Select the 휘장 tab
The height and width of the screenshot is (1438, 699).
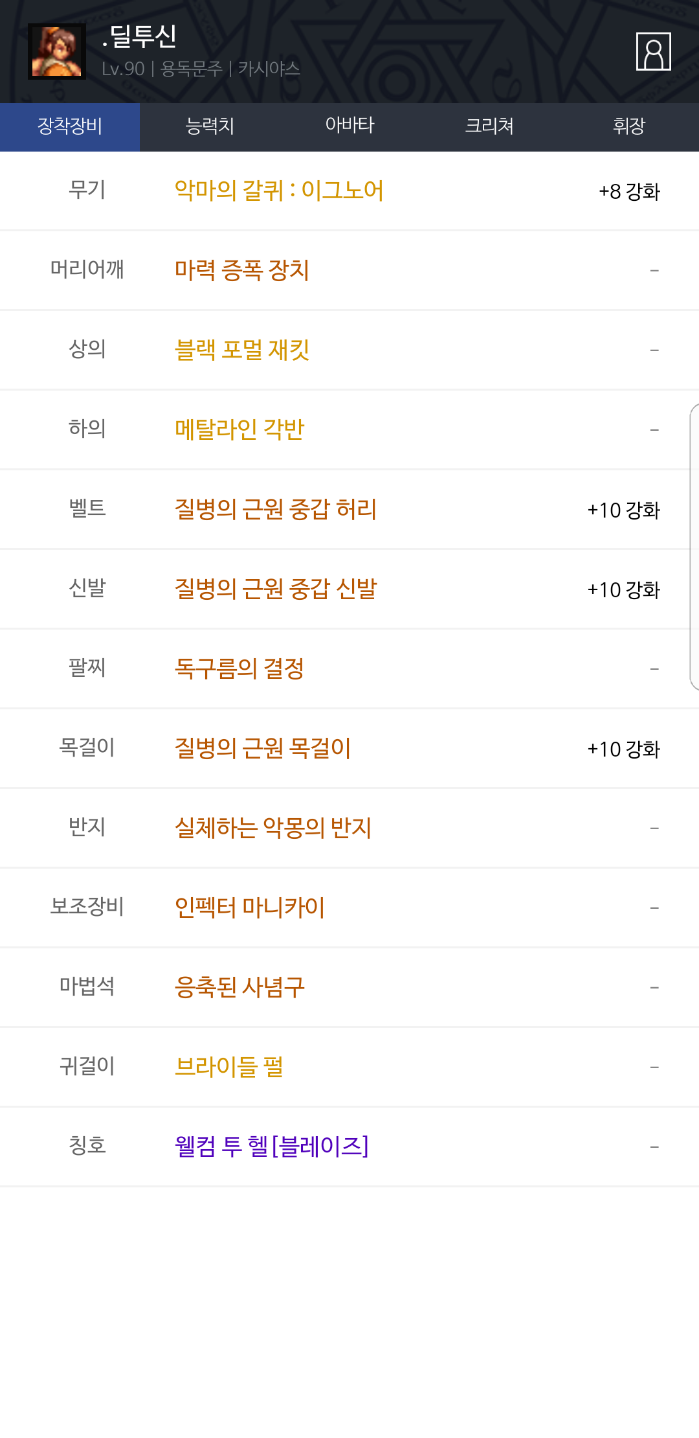click(x=629, y=126)
